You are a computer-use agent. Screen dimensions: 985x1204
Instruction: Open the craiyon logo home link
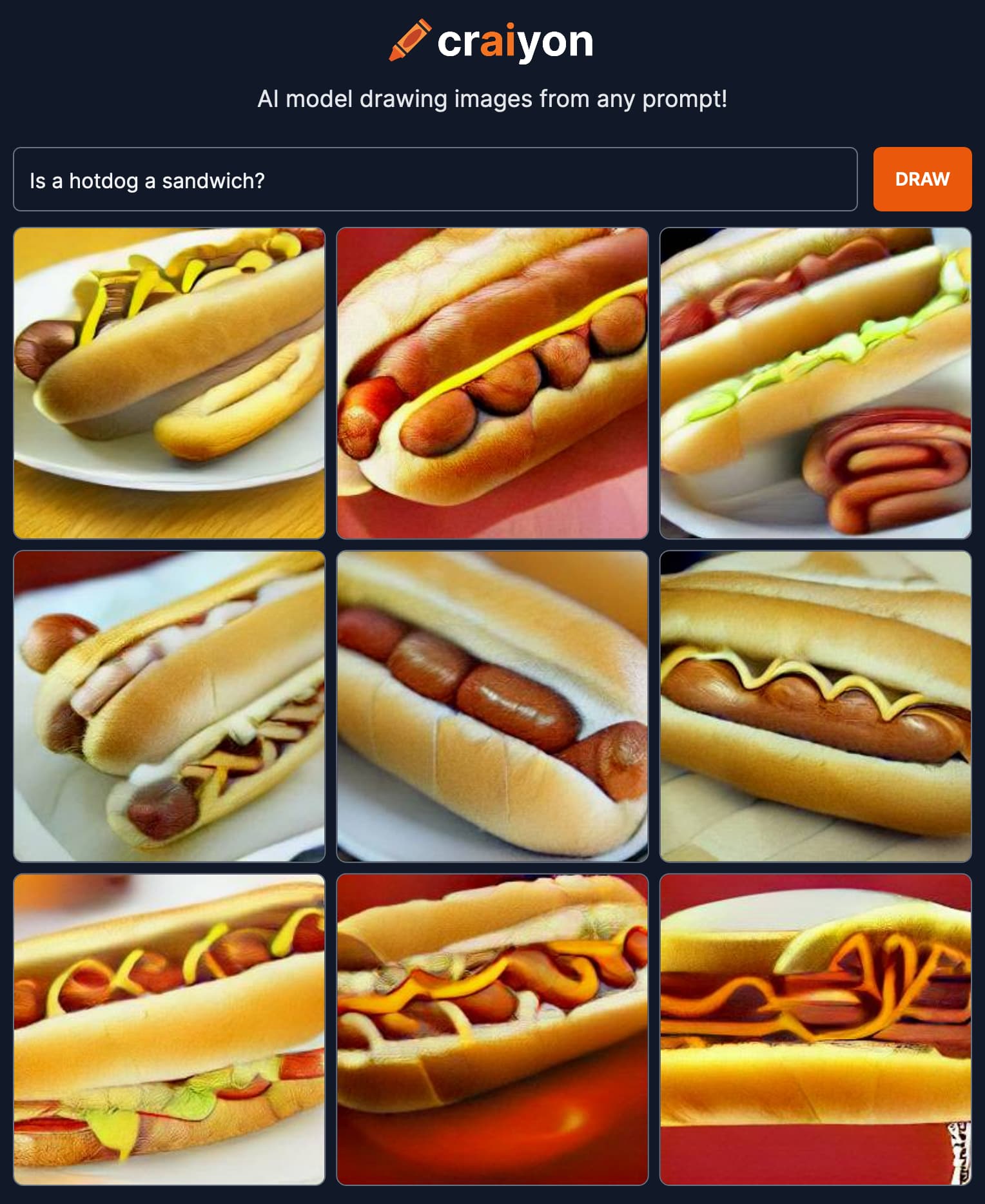point(492,41)
